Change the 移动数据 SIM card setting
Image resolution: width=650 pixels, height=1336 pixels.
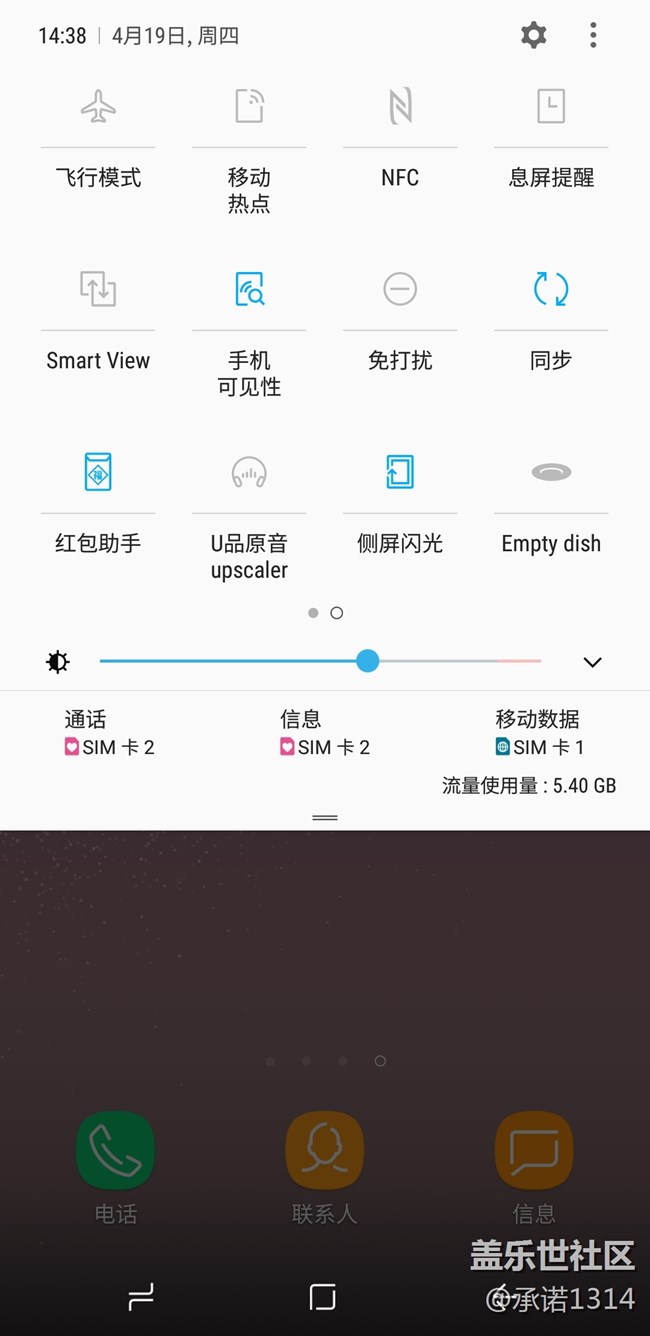point(540,733)
